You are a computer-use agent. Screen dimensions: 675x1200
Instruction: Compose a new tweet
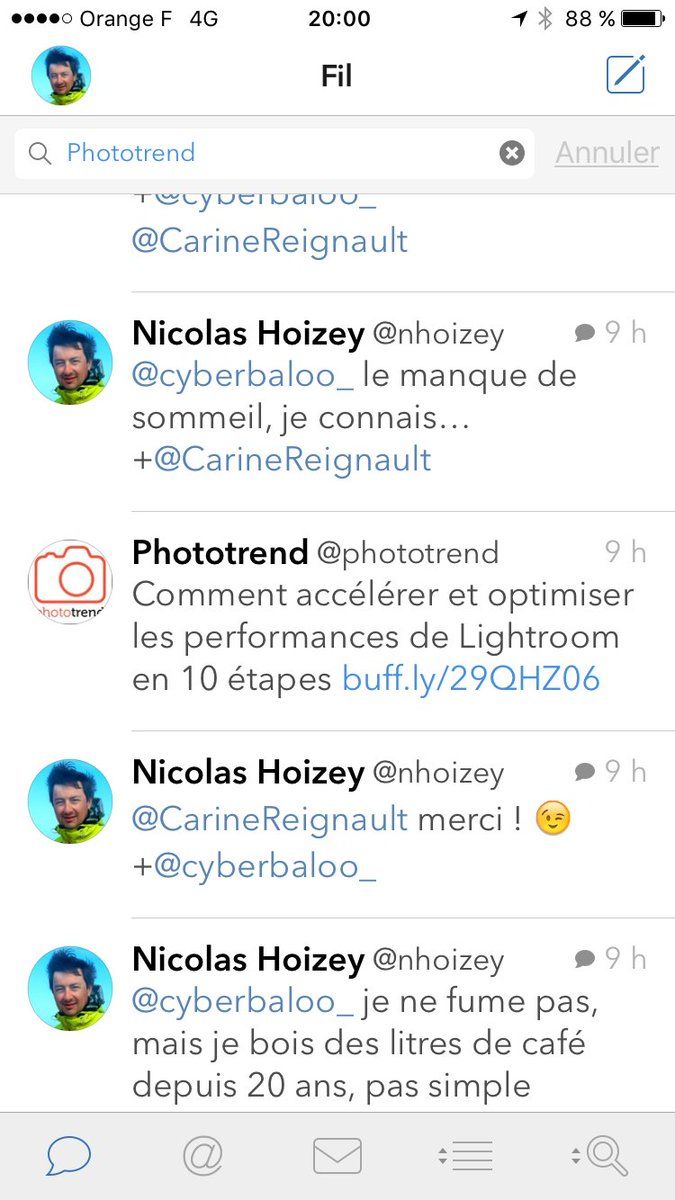626,75
